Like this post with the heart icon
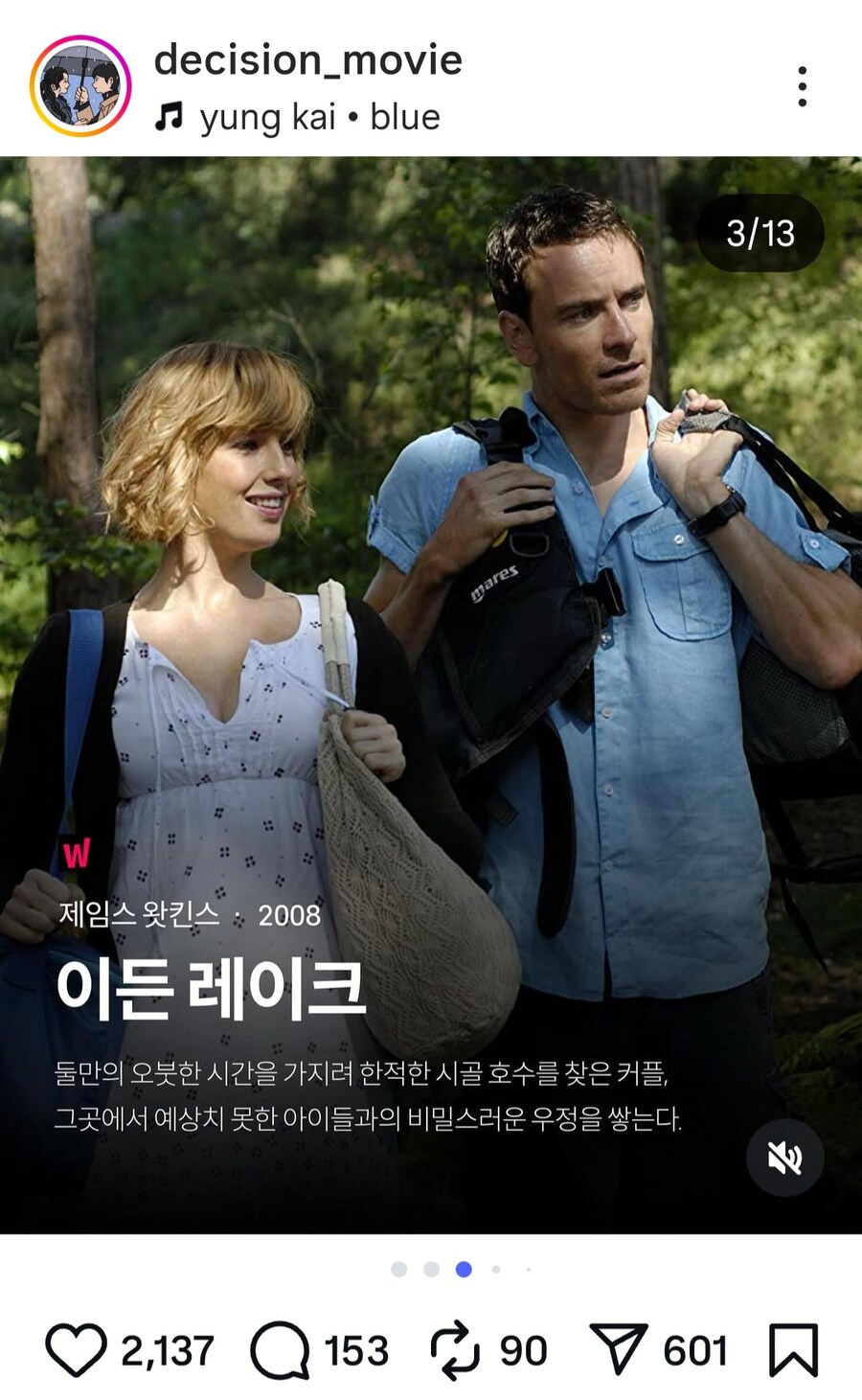This screenshot has width=862, height=1400. coord(77,1350)
